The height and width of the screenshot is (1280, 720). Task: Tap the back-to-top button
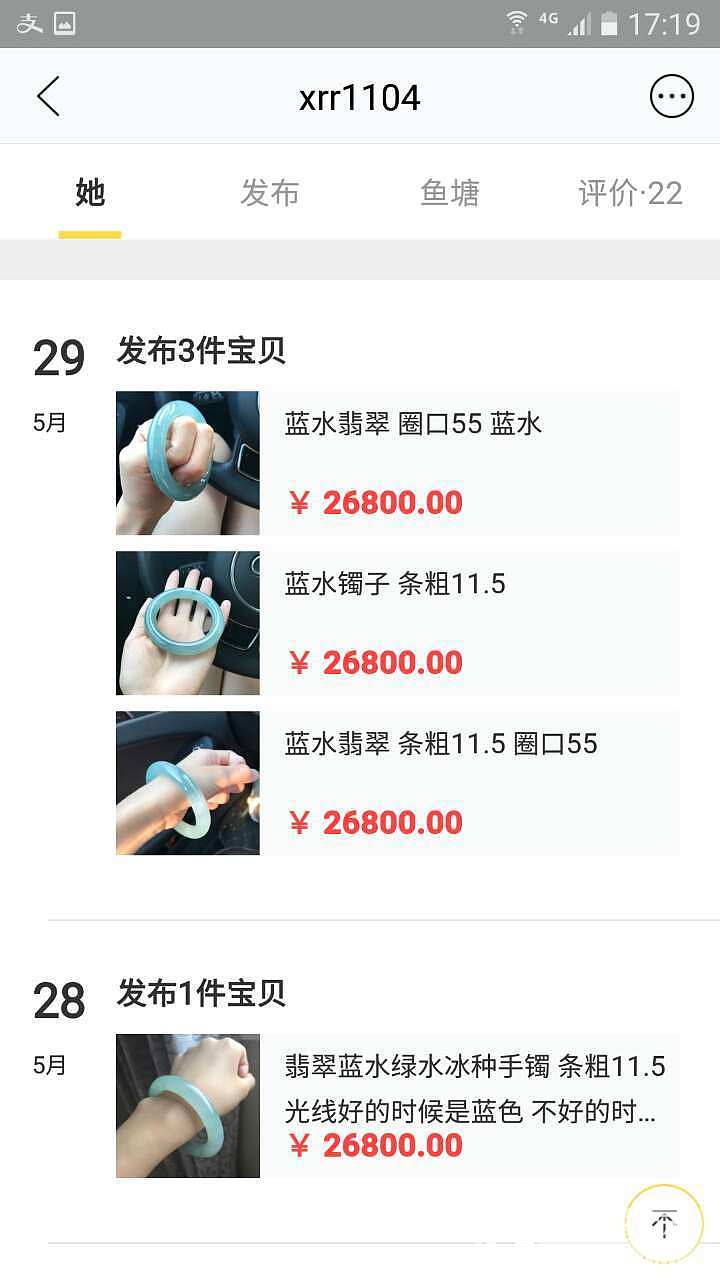pos(664,1222)
